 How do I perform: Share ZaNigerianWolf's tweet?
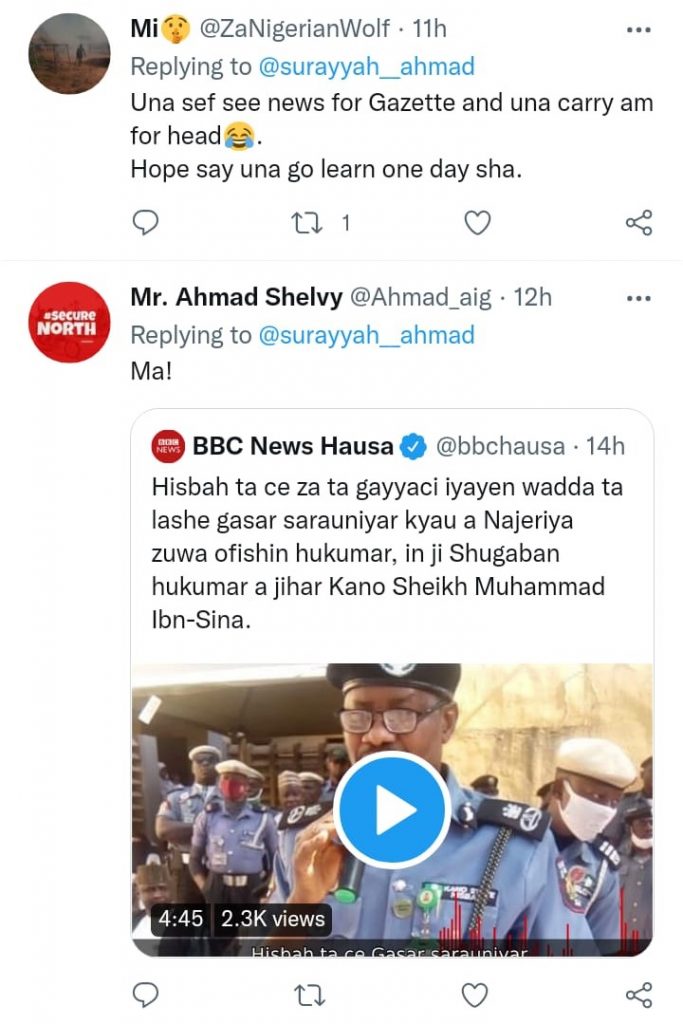638,222
